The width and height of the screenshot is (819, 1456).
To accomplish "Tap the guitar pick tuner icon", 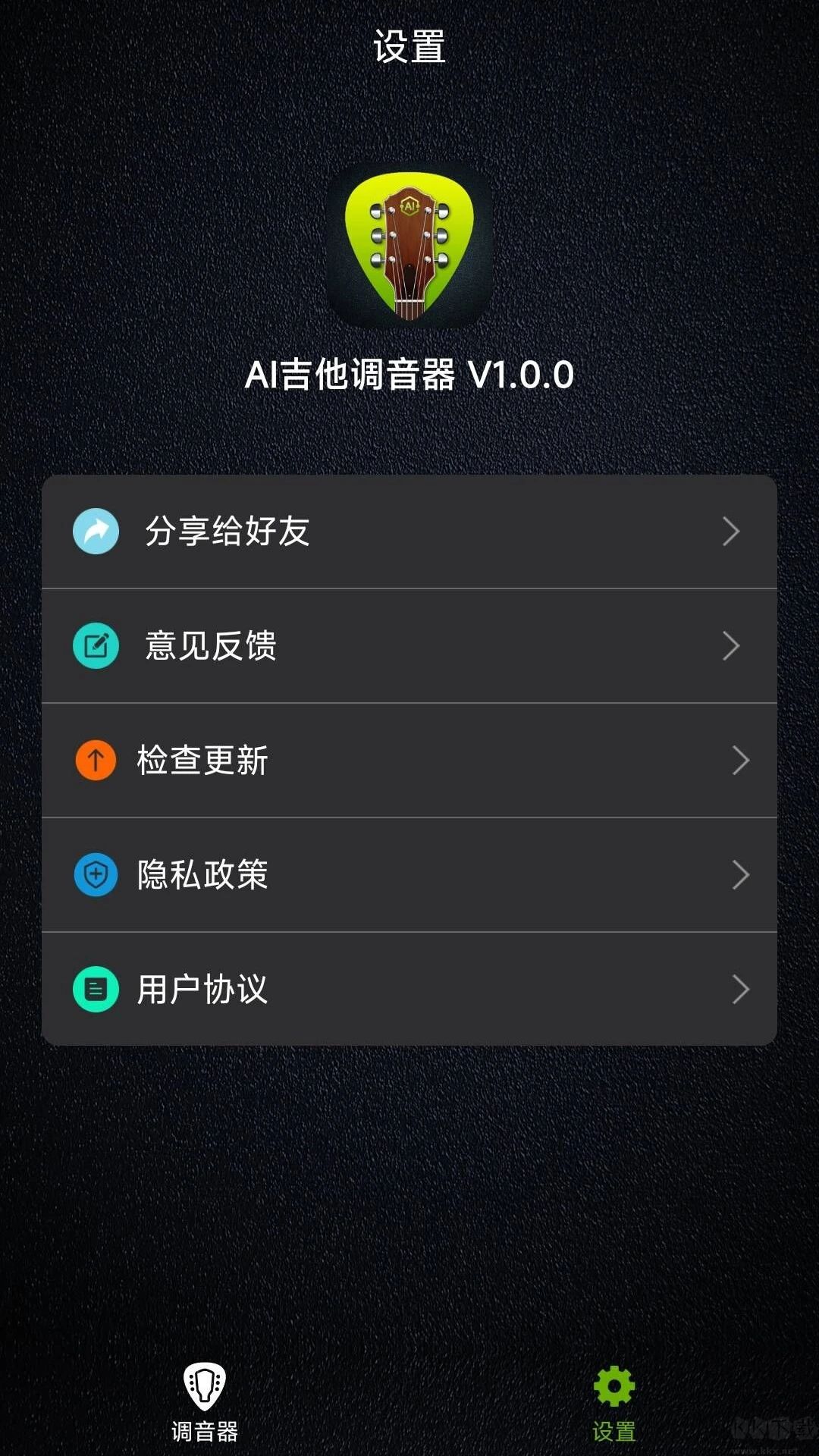I will 205,1384.
